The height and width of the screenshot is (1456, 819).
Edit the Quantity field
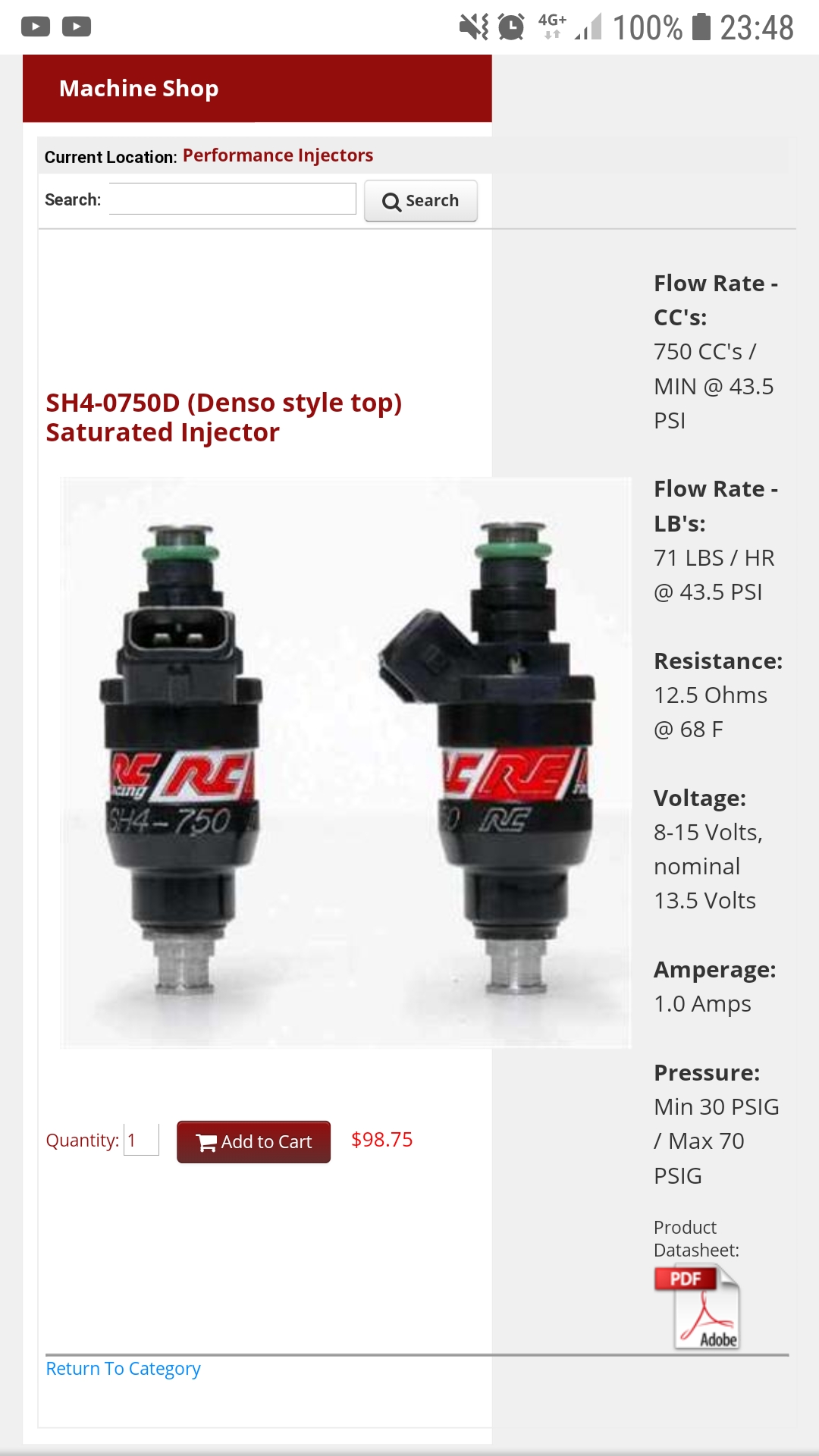[142, 1140]
